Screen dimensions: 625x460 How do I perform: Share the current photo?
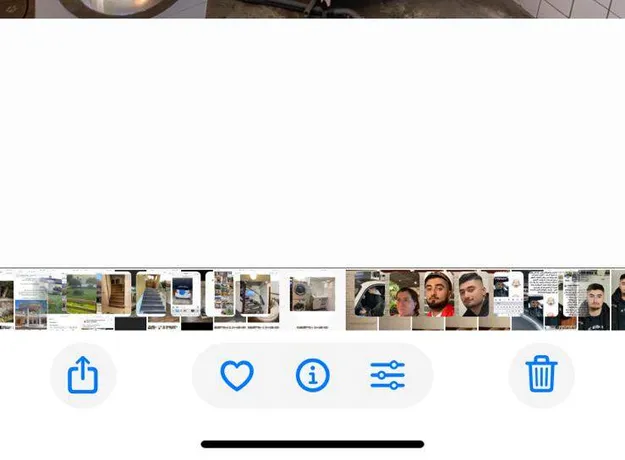click(x=83, y=376)
